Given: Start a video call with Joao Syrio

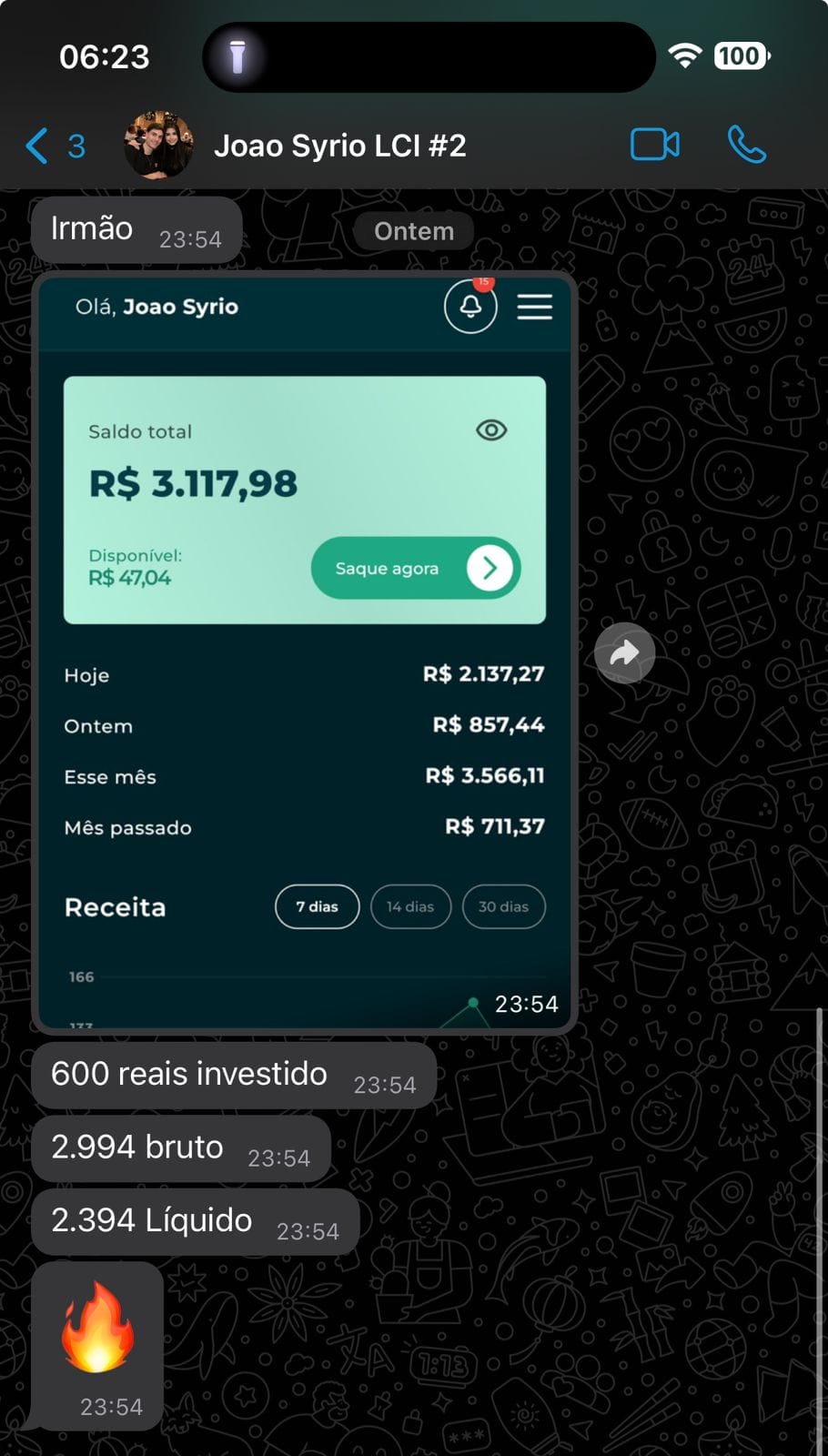Looking at the screenshot, I should pos(654,145).
